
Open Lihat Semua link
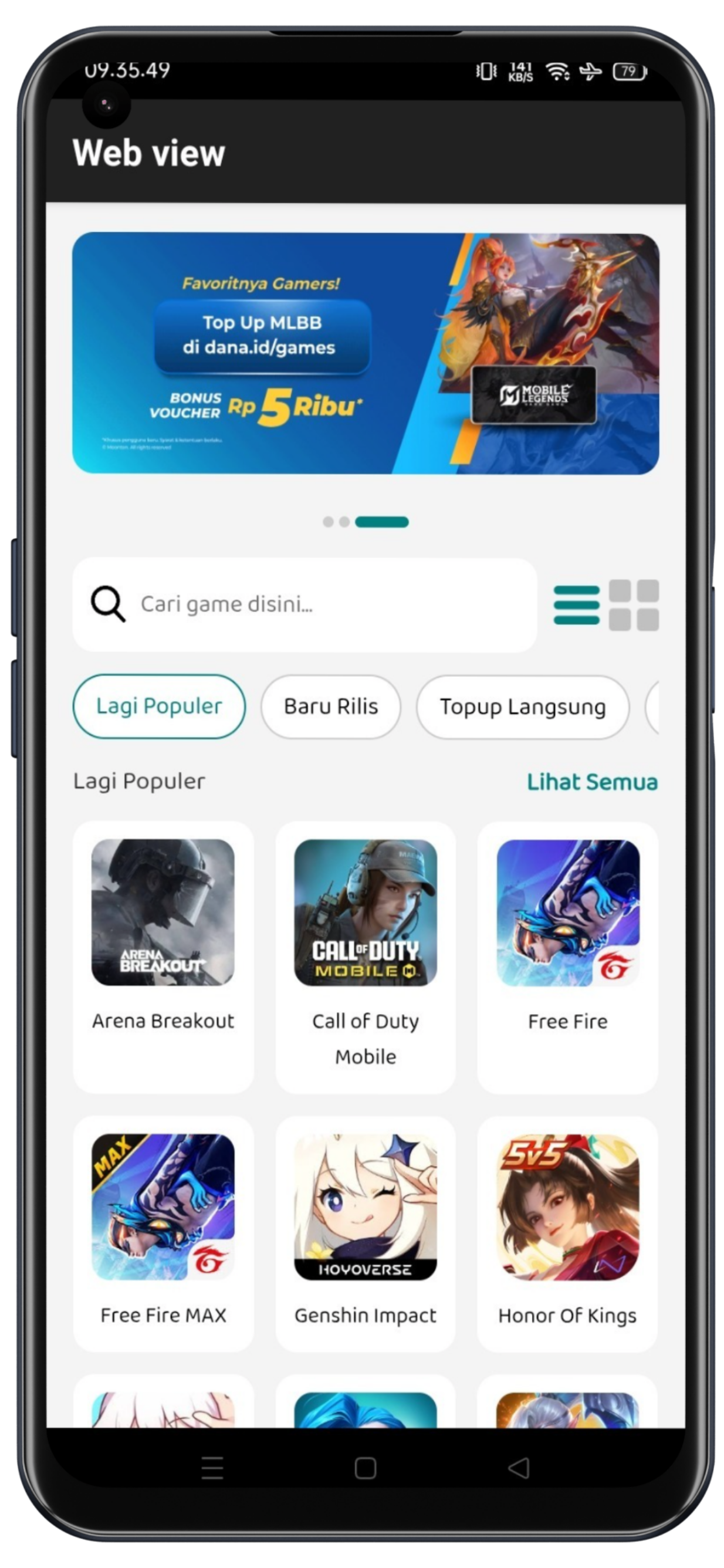pyautogui.click(x=591, y=782)
